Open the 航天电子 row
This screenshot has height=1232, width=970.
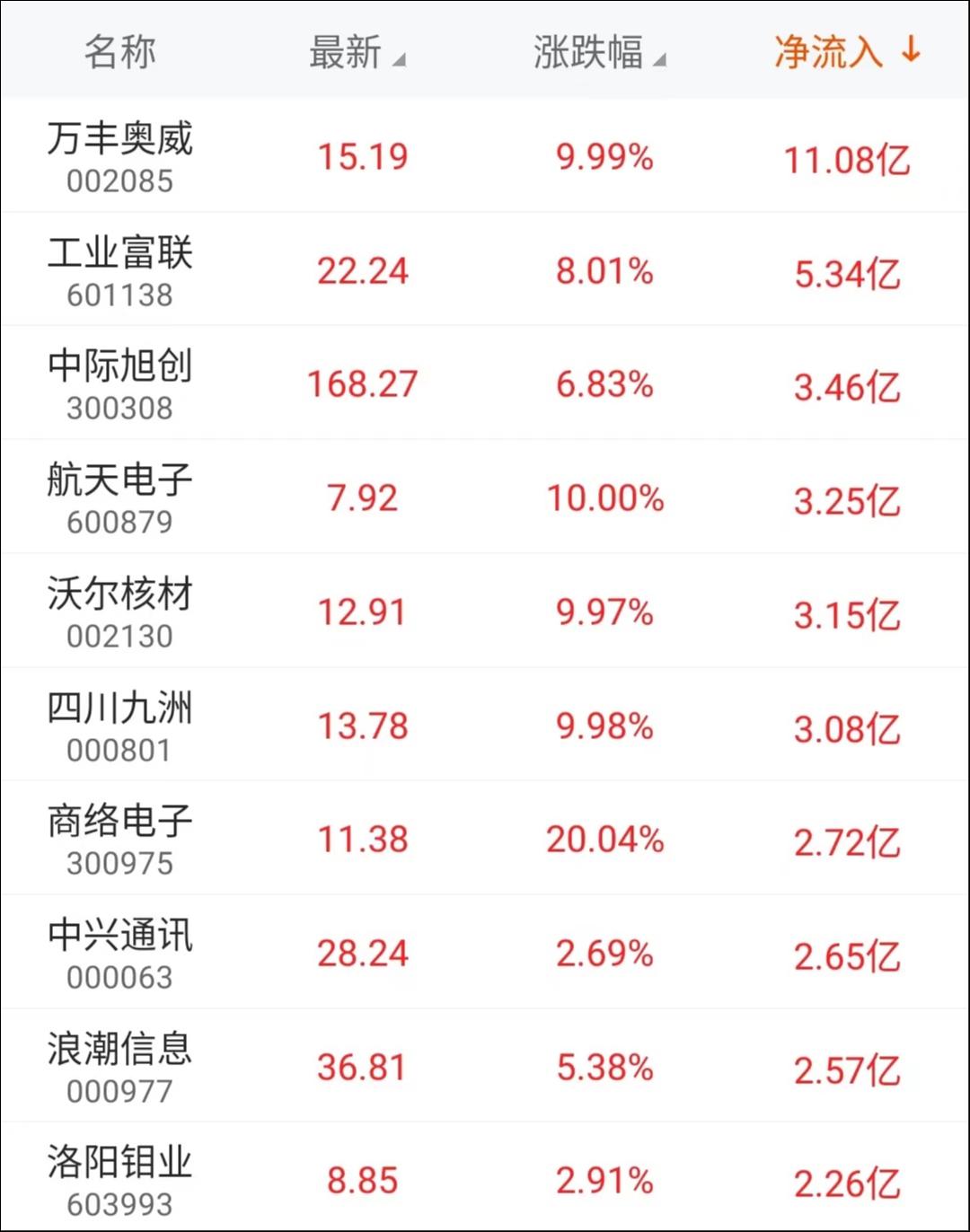coord(120,497)
